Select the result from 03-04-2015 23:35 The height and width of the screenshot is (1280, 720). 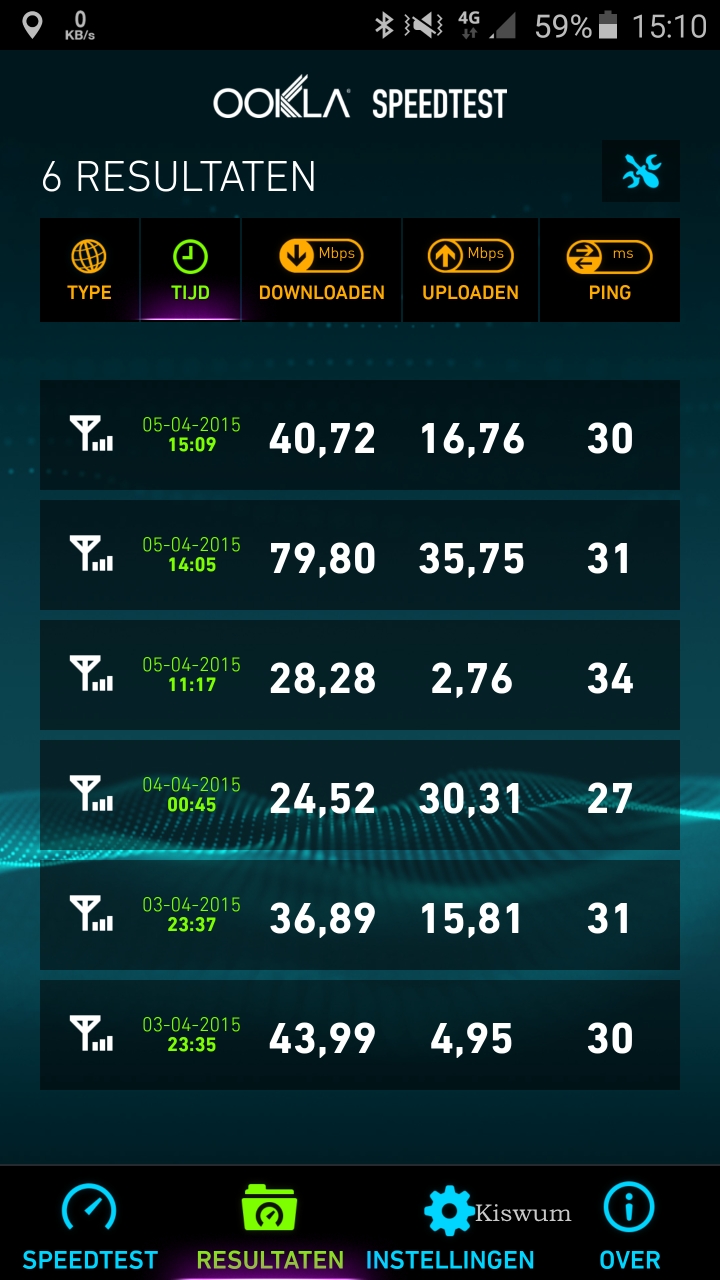(x=360, y=1035)
